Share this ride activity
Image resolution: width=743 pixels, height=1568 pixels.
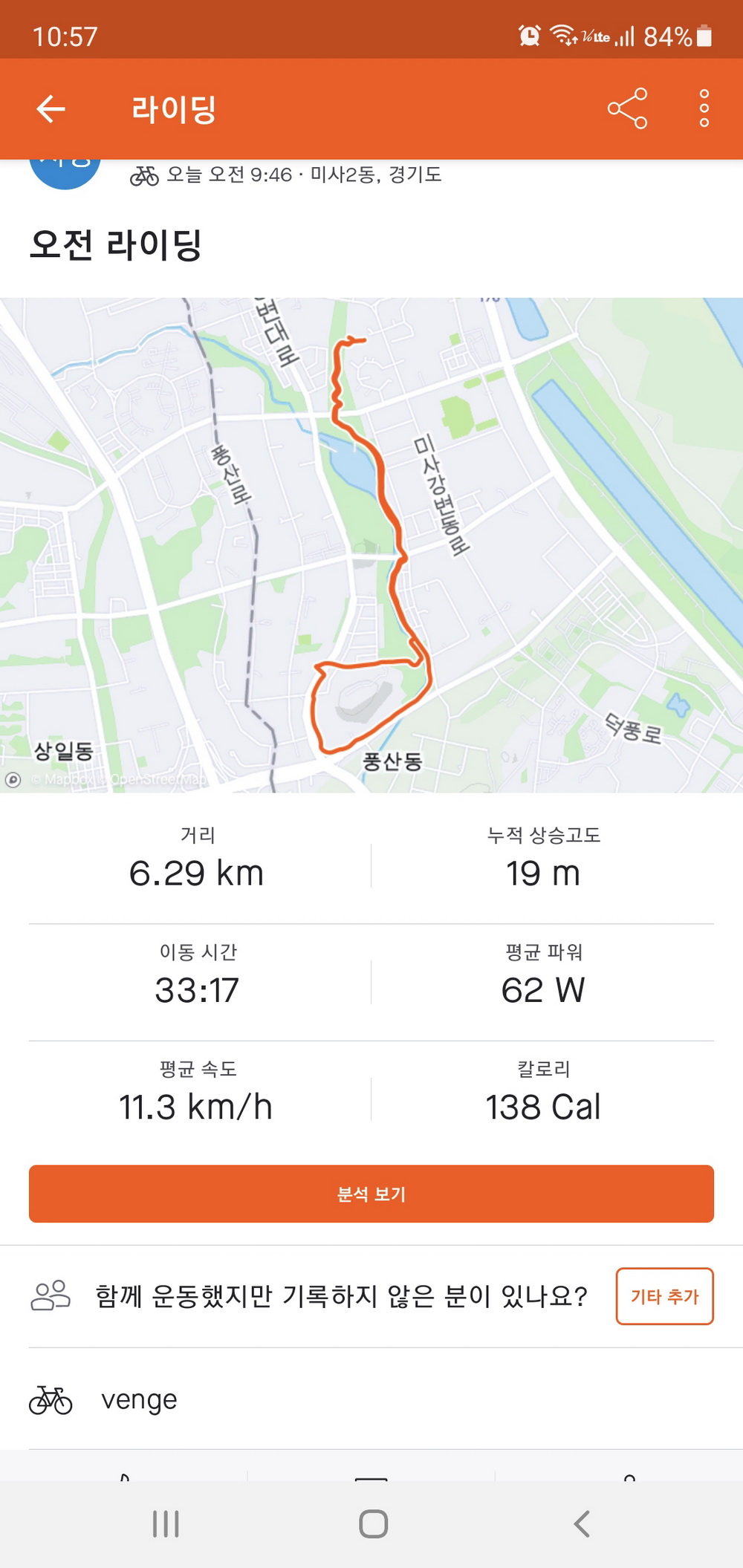point(628,109)
